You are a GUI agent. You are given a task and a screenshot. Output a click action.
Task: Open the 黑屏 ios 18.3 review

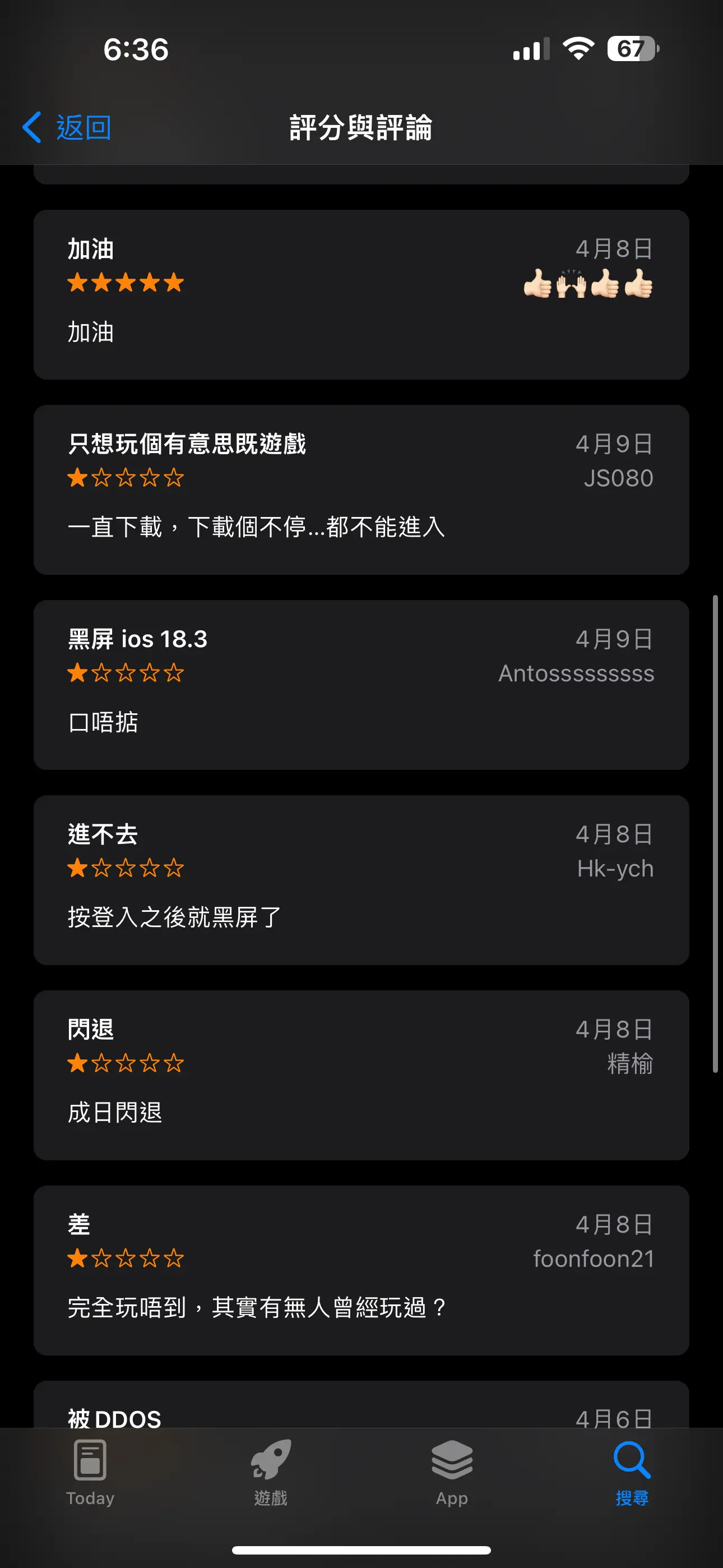tap(361, 685)
